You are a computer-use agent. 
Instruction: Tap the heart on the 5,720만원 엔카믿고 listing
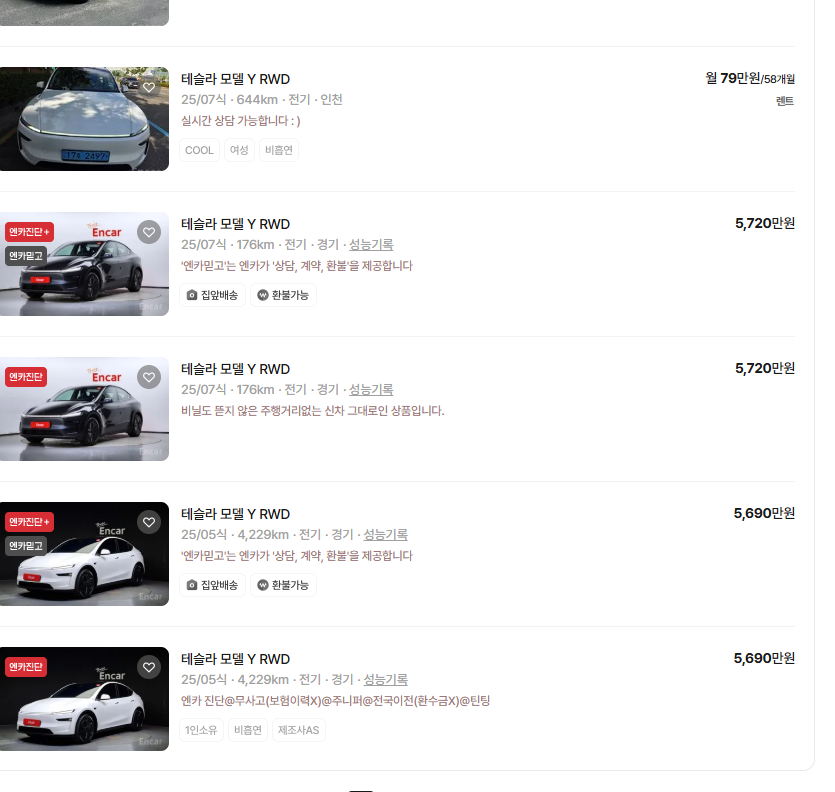point(149,232)
